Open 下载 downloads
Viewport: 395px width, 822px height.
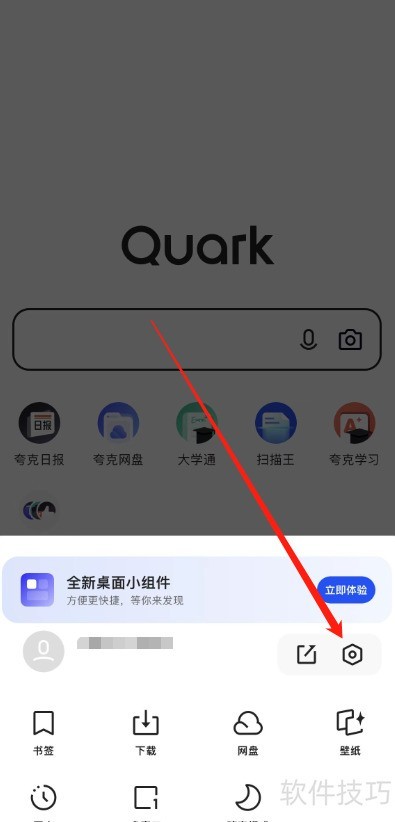pyautogui.click(x=145, y=733)
